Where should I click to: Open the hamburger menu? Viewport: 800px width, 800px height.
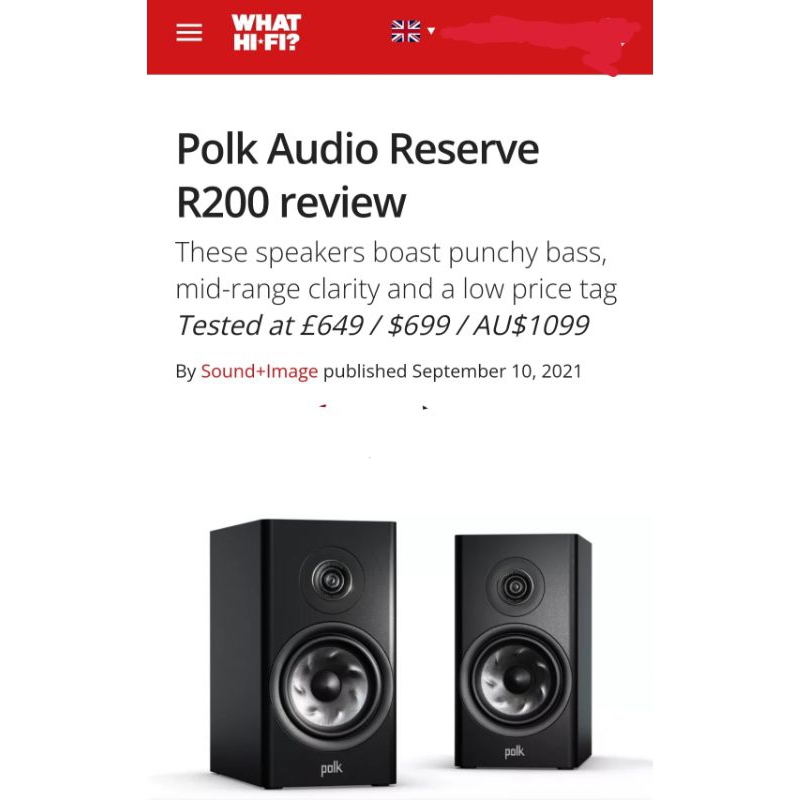[189, 33]
